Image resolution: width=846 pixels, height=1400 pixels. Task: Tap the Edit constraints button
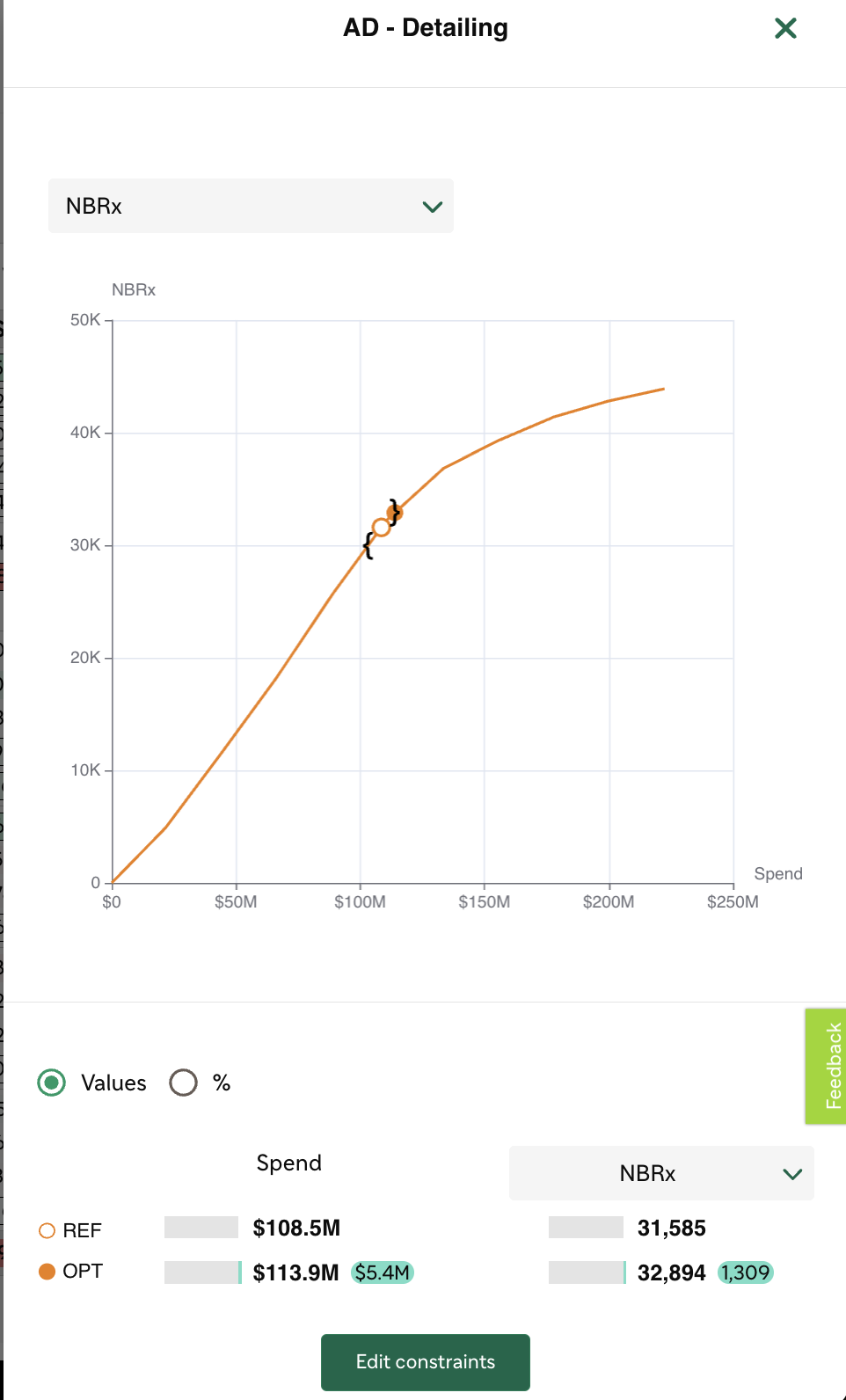426,1362
